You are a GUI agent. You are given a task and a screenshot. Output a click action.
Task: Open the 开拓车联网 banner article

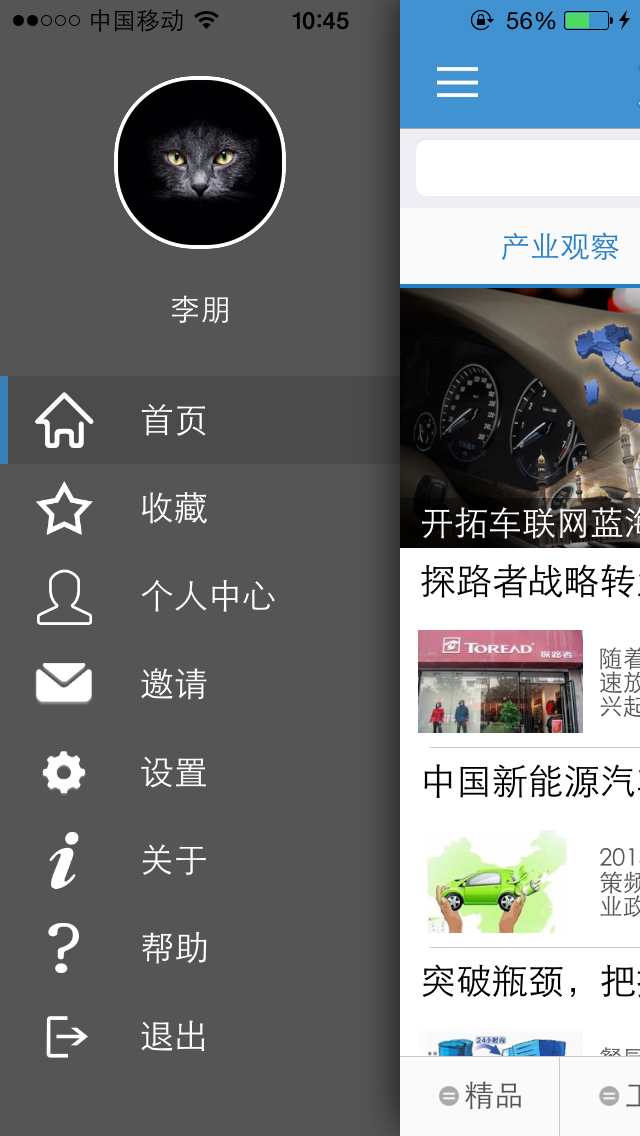(x=520, y=420)
